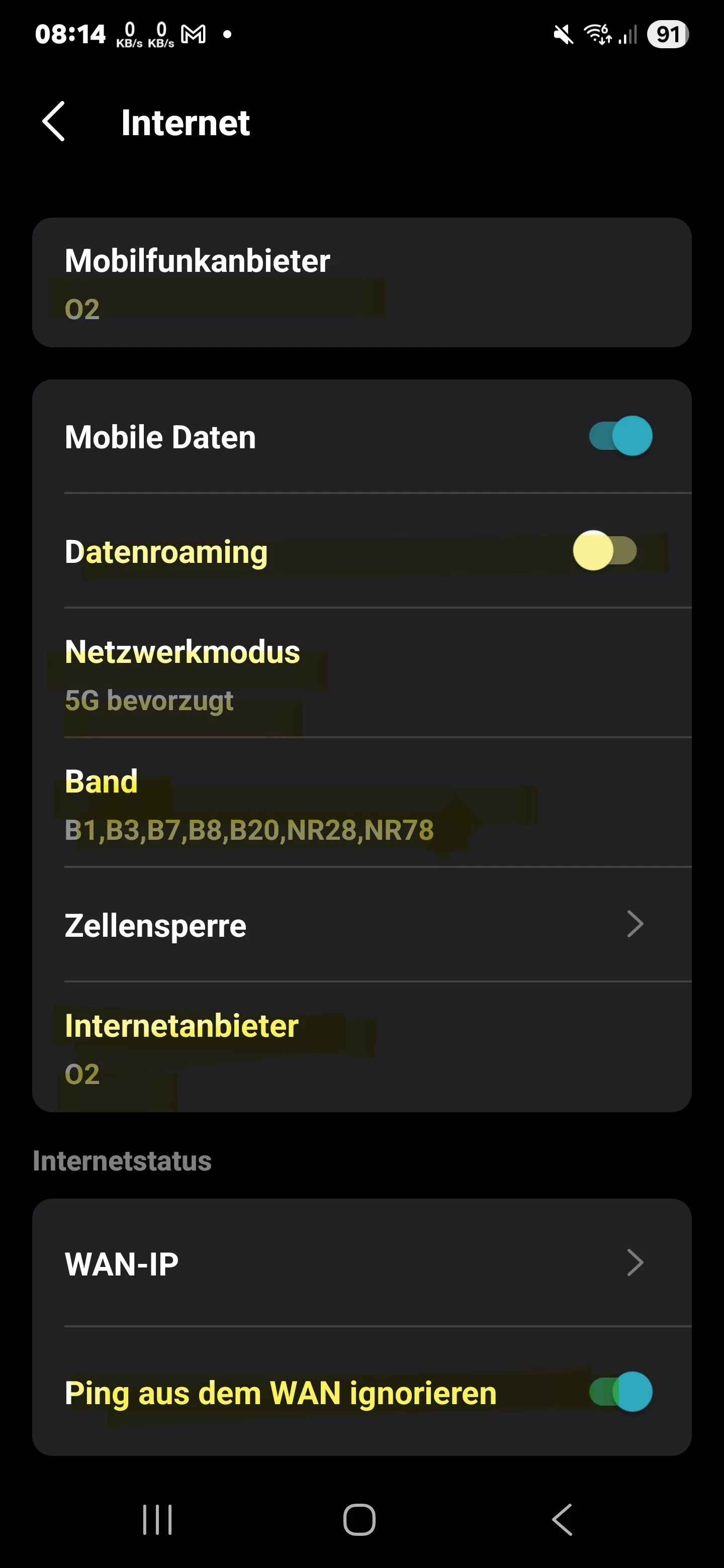Disable Ping aus dem WAN ignorieren
The height and width of the screenshot is (1568, 724).
pyautogui.click(x=620, y=1392)
